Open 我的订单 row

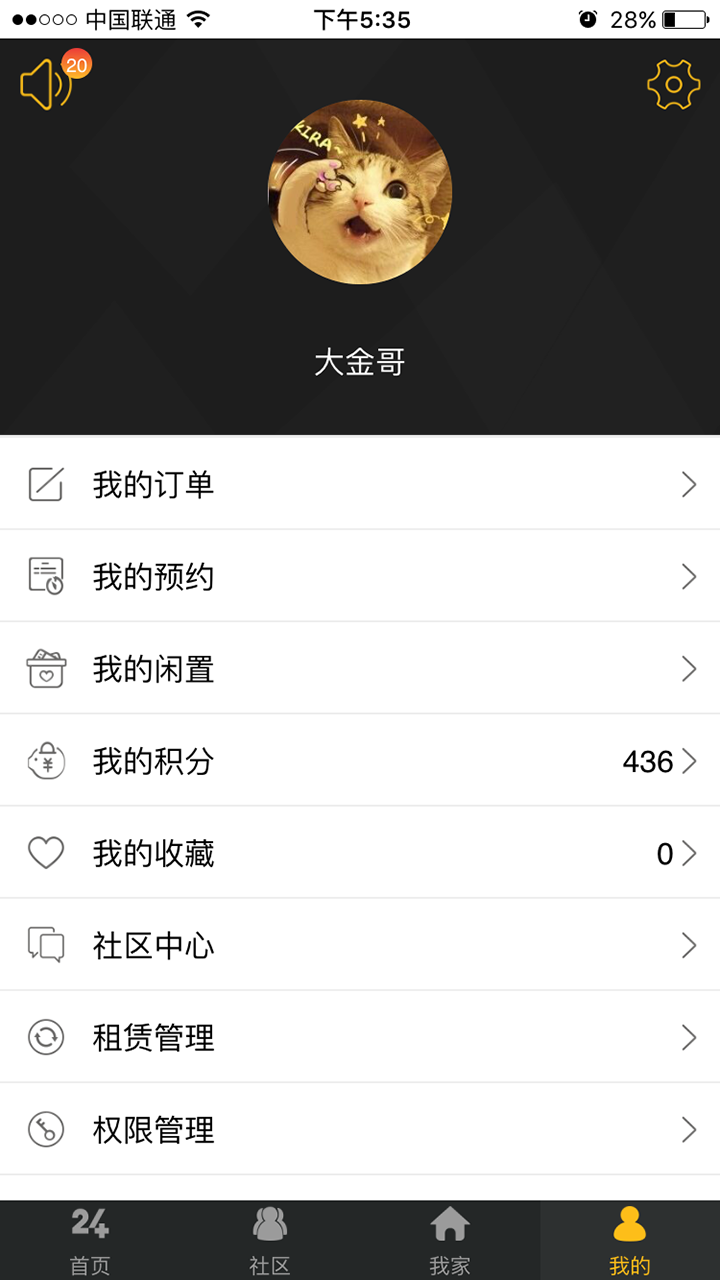(x=360, y=485)
